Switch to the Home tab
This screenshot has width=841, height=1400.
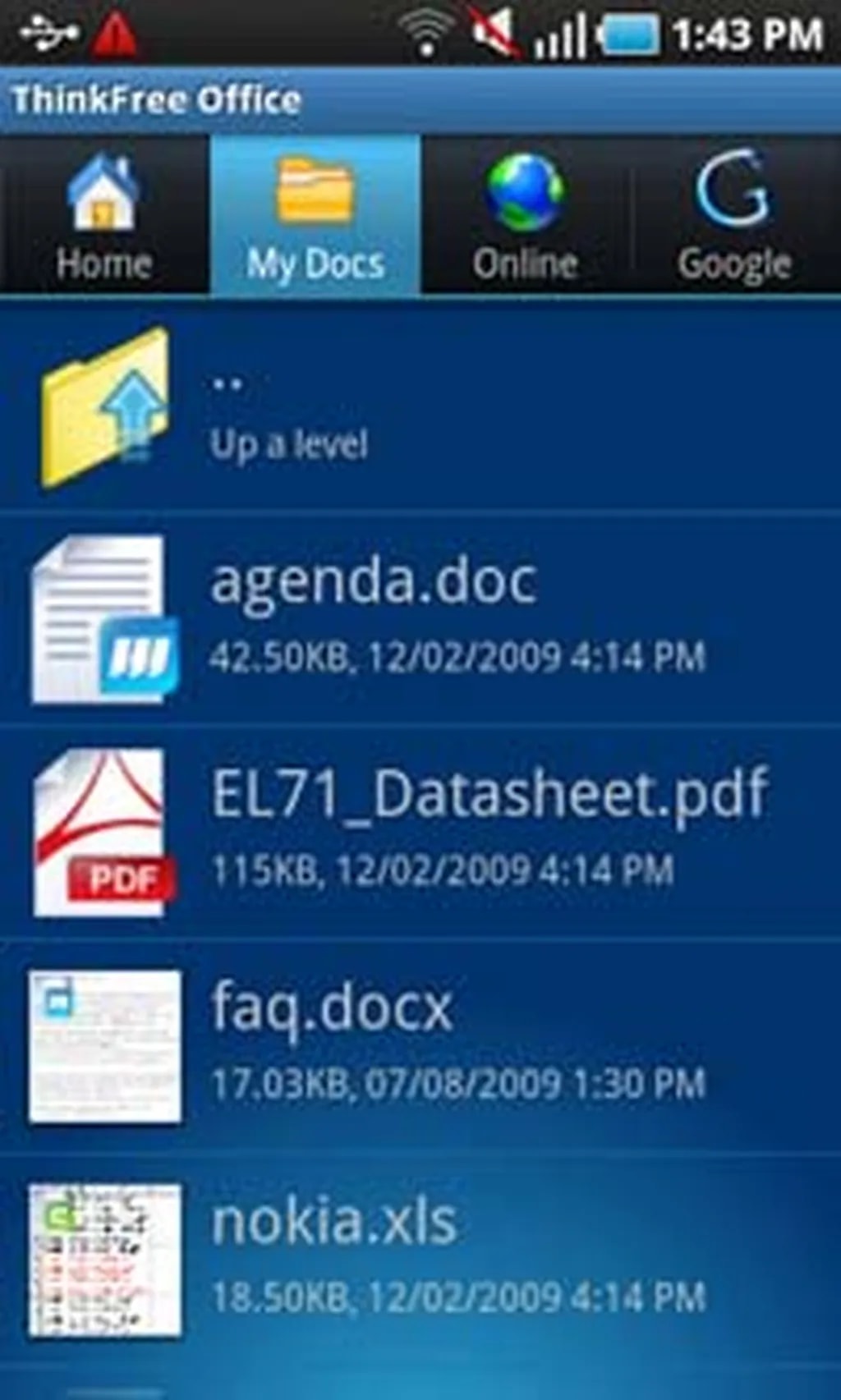click(x=103, y=215)
